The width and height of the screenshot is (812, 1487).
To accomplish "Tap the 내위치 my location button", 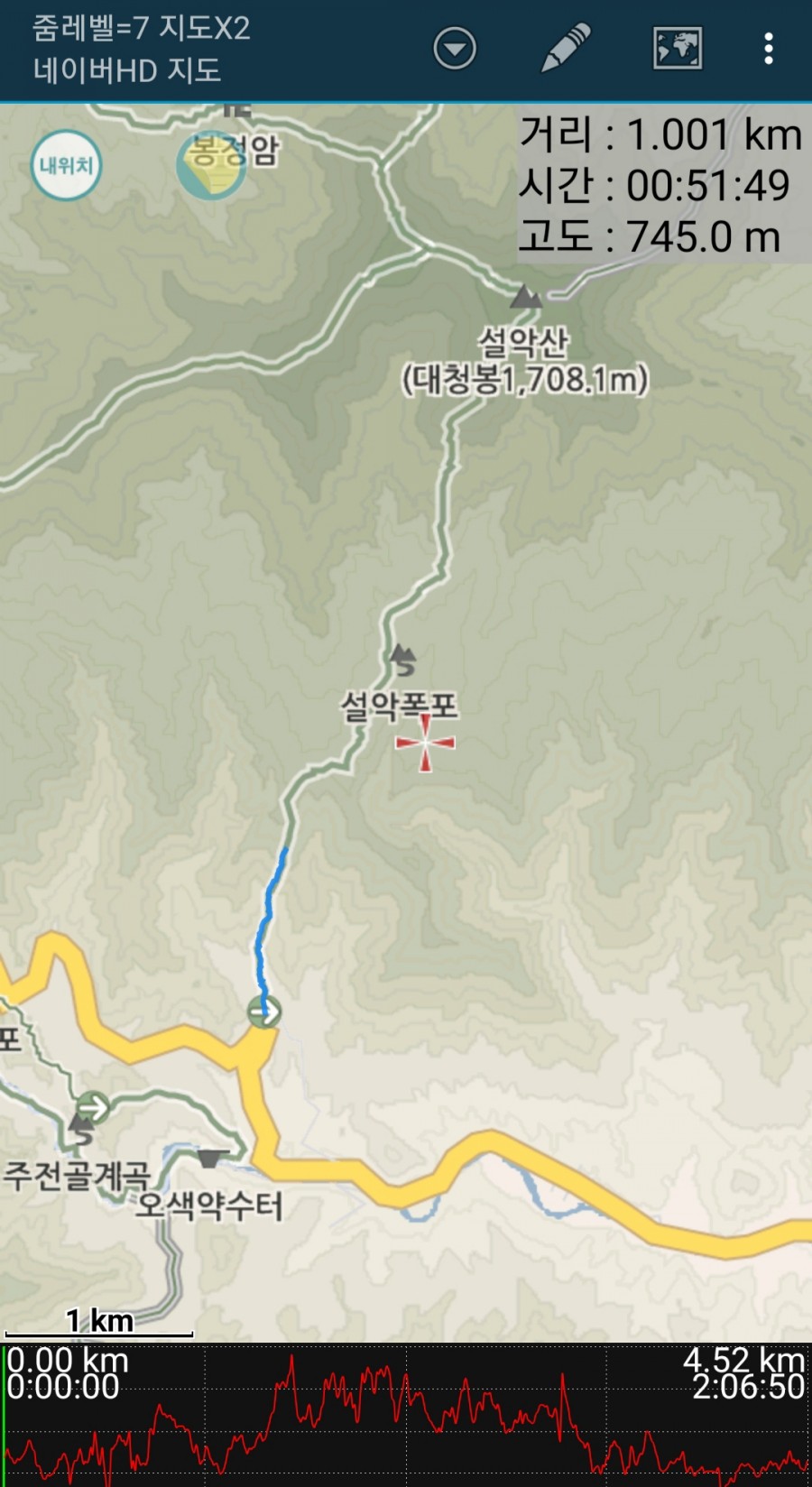I will [x=66, y=165].
